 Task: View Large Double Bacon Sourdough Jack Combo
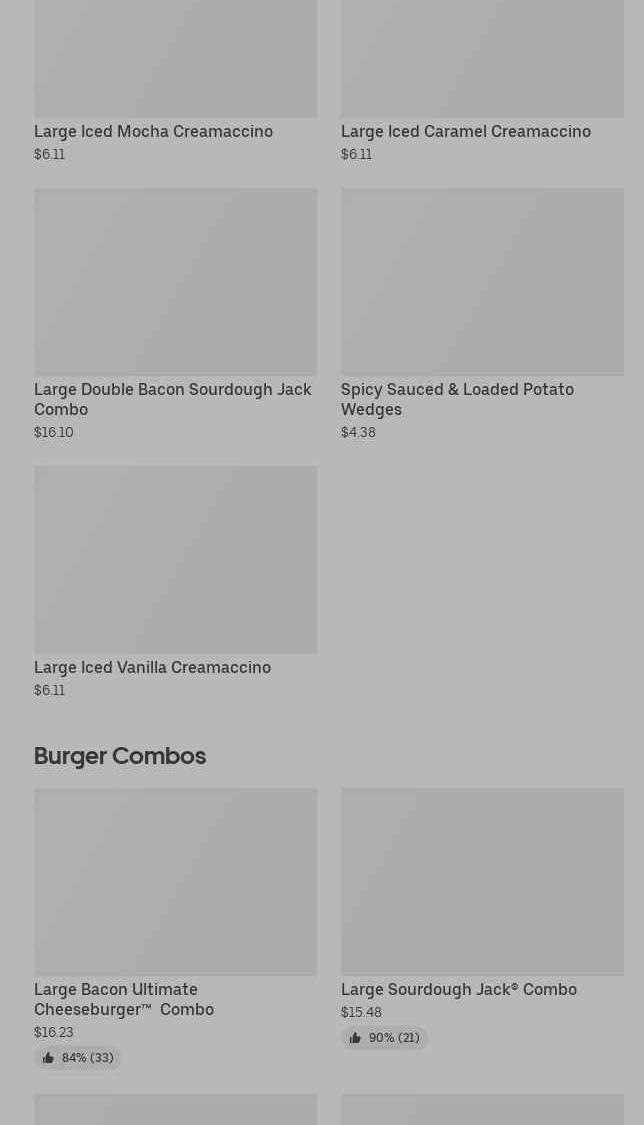[175, 282]
